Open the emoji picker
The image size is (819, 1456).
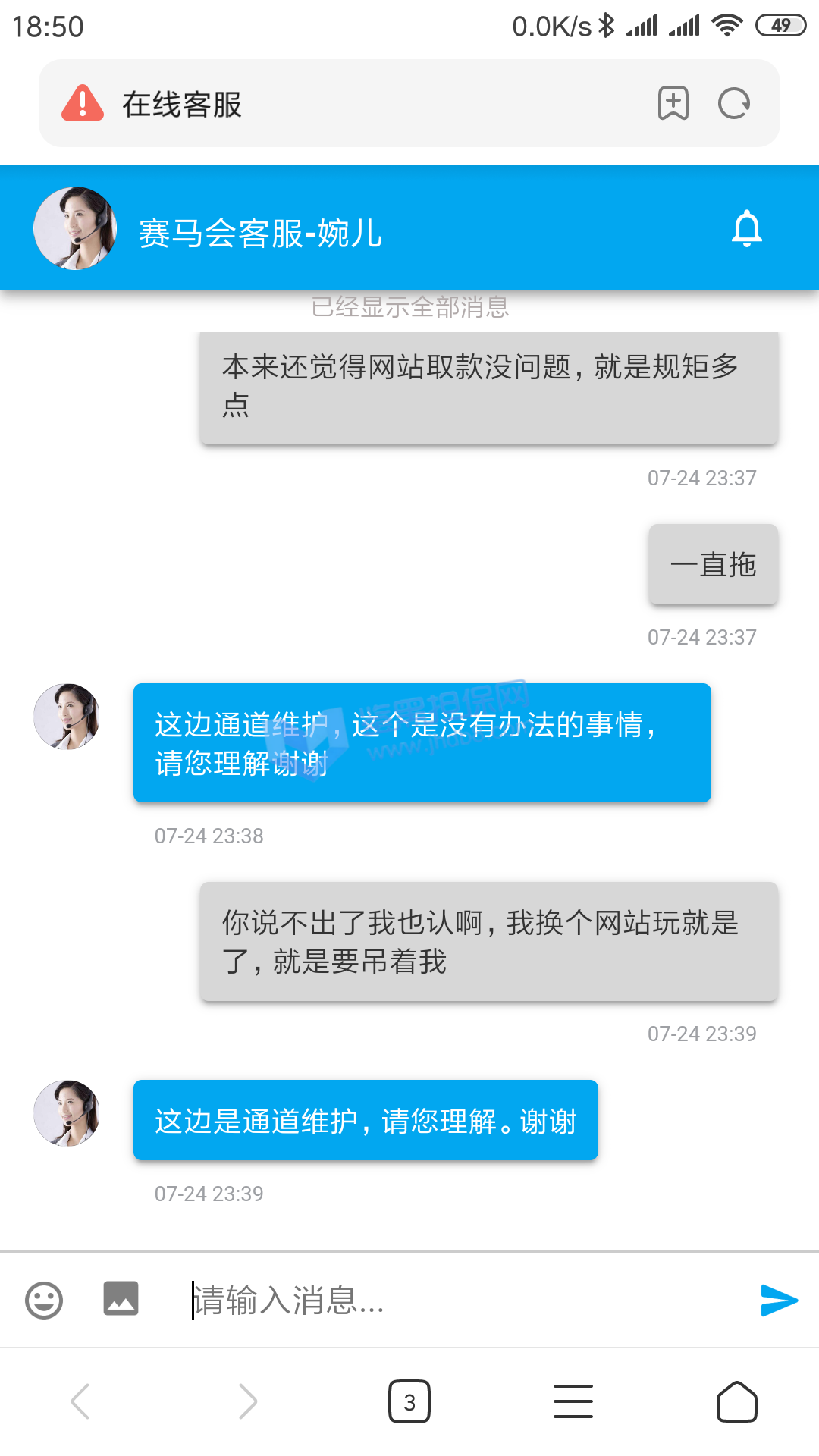[44, 1300]
